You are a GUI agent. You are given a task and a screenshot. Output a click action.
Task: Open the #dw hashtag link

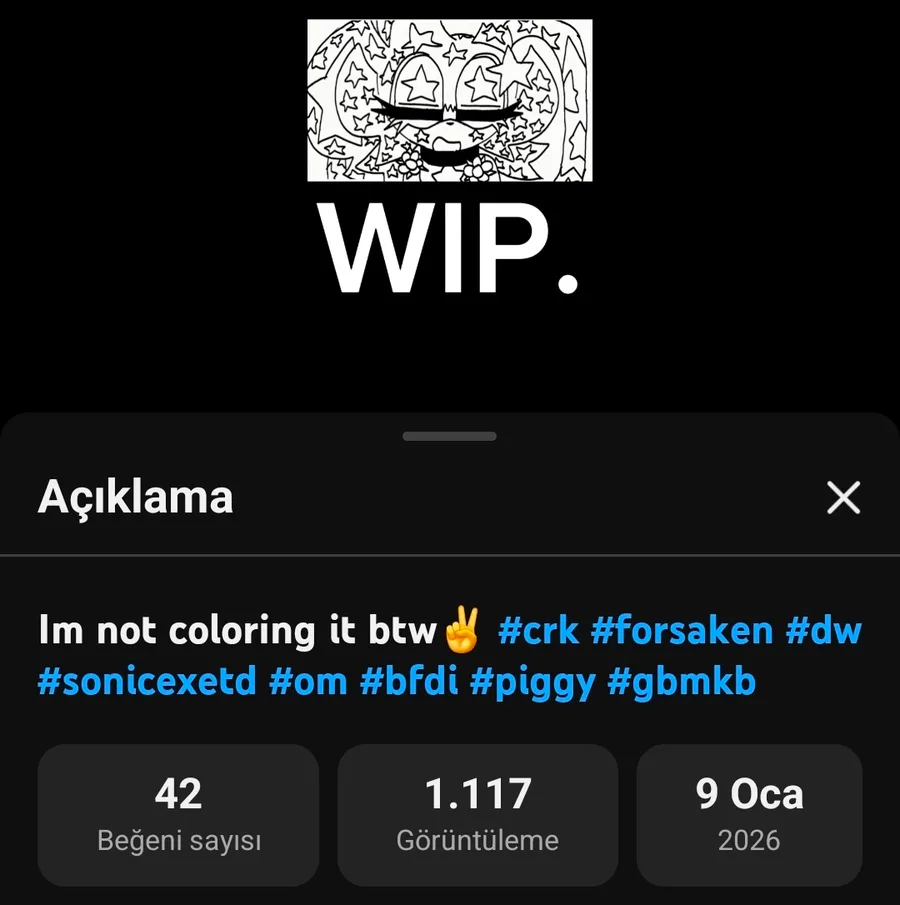pos(823,630)
